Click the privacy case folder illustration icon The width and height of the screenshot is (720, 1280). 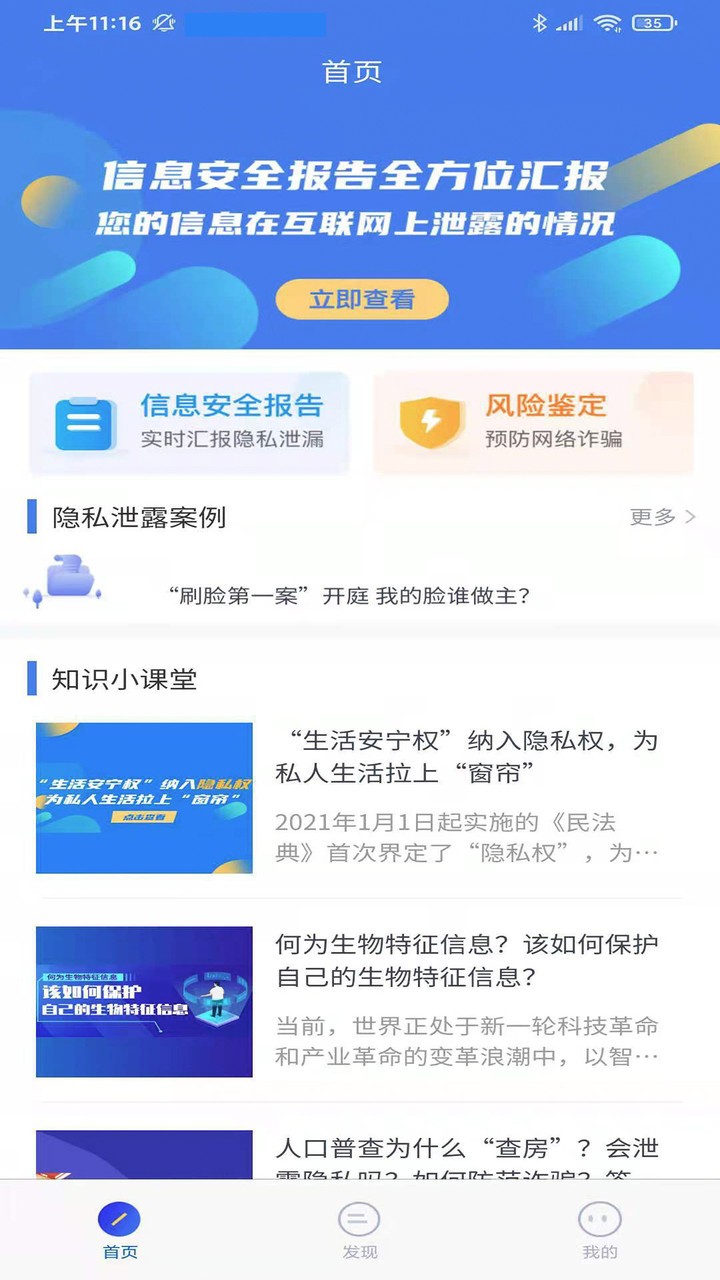pyautogui.click(x=66, y=583)
